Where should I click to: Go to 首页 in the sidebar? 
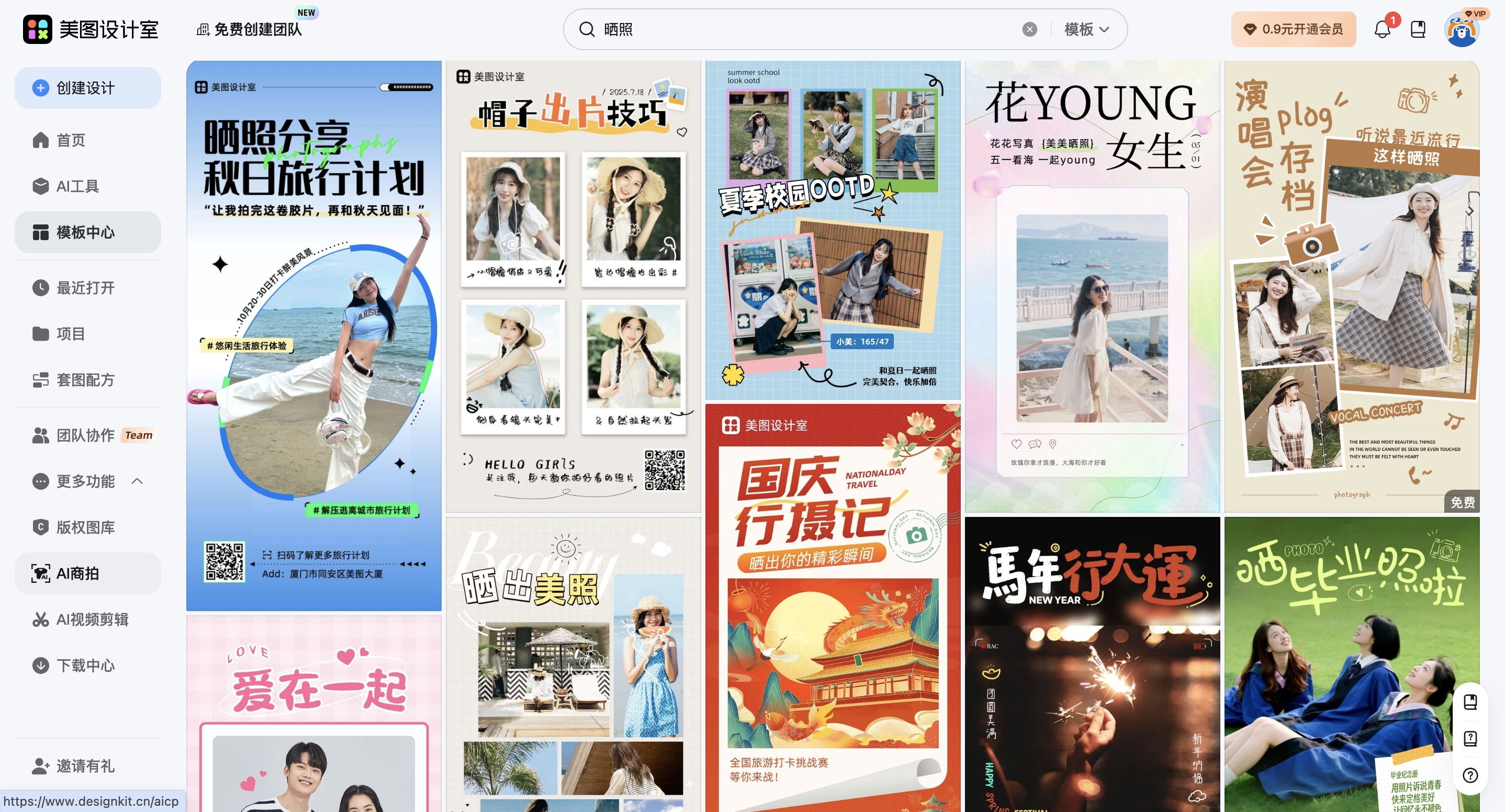pyautogui.click(x=70, y=140)
